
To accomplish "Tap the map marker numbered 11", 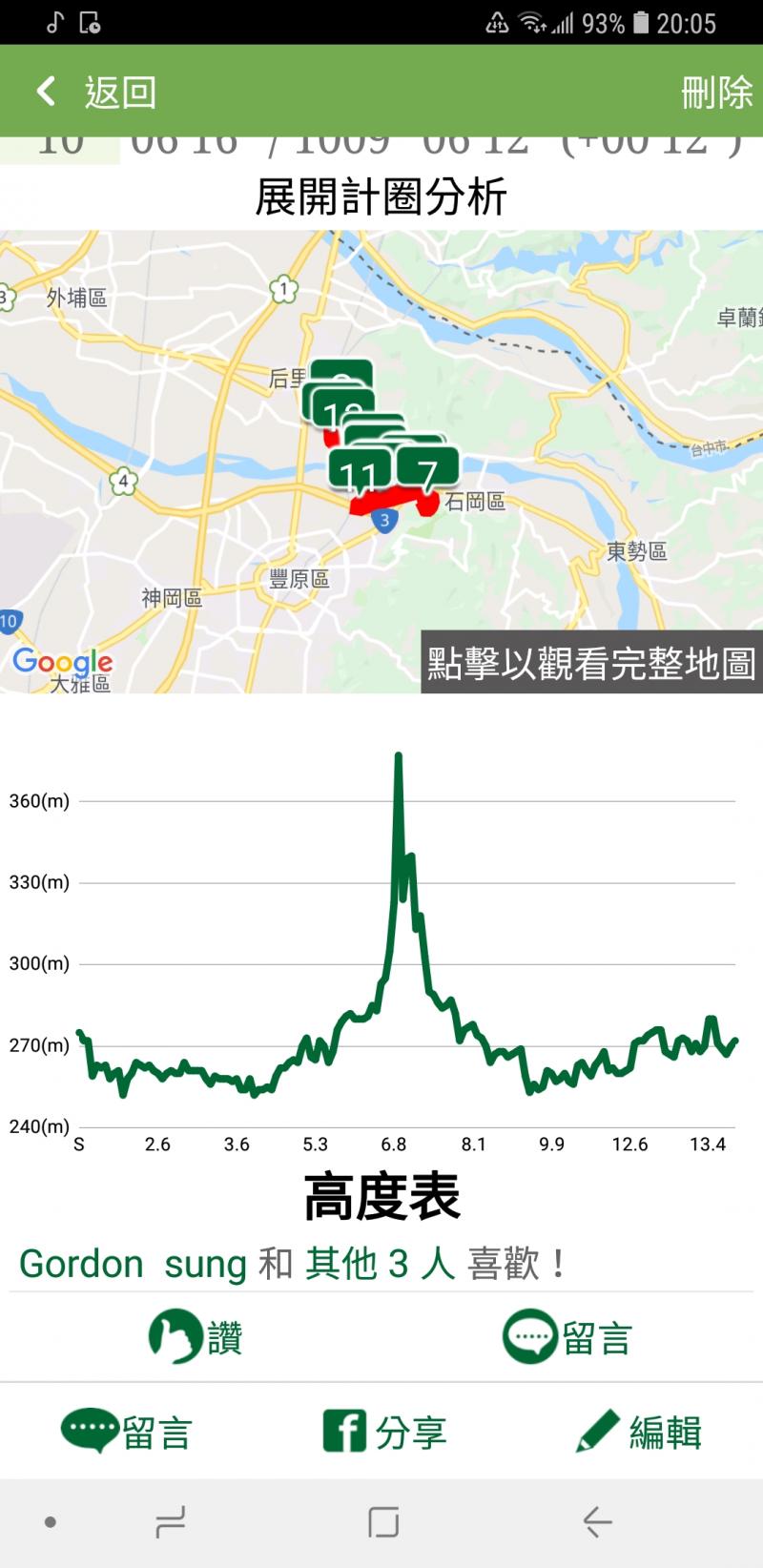I will tap(357, 474).
